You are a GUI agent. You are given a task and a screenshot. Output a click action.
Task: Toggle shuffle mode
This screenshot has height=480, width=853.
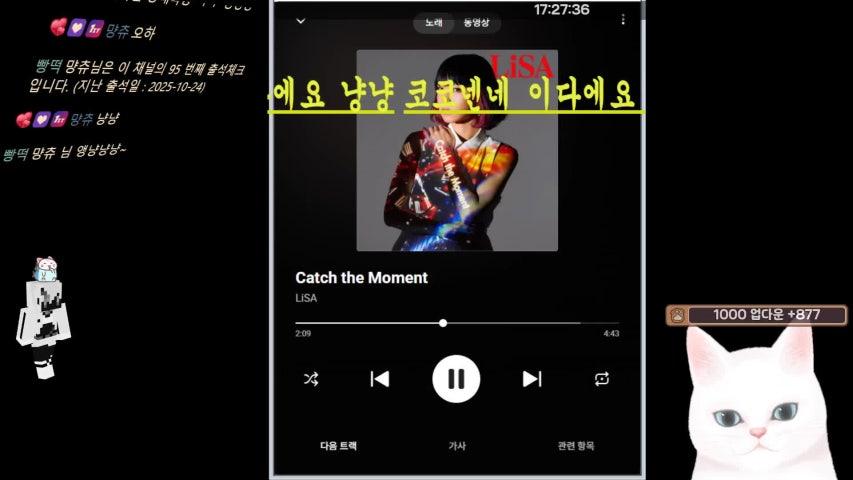[311, 379]
